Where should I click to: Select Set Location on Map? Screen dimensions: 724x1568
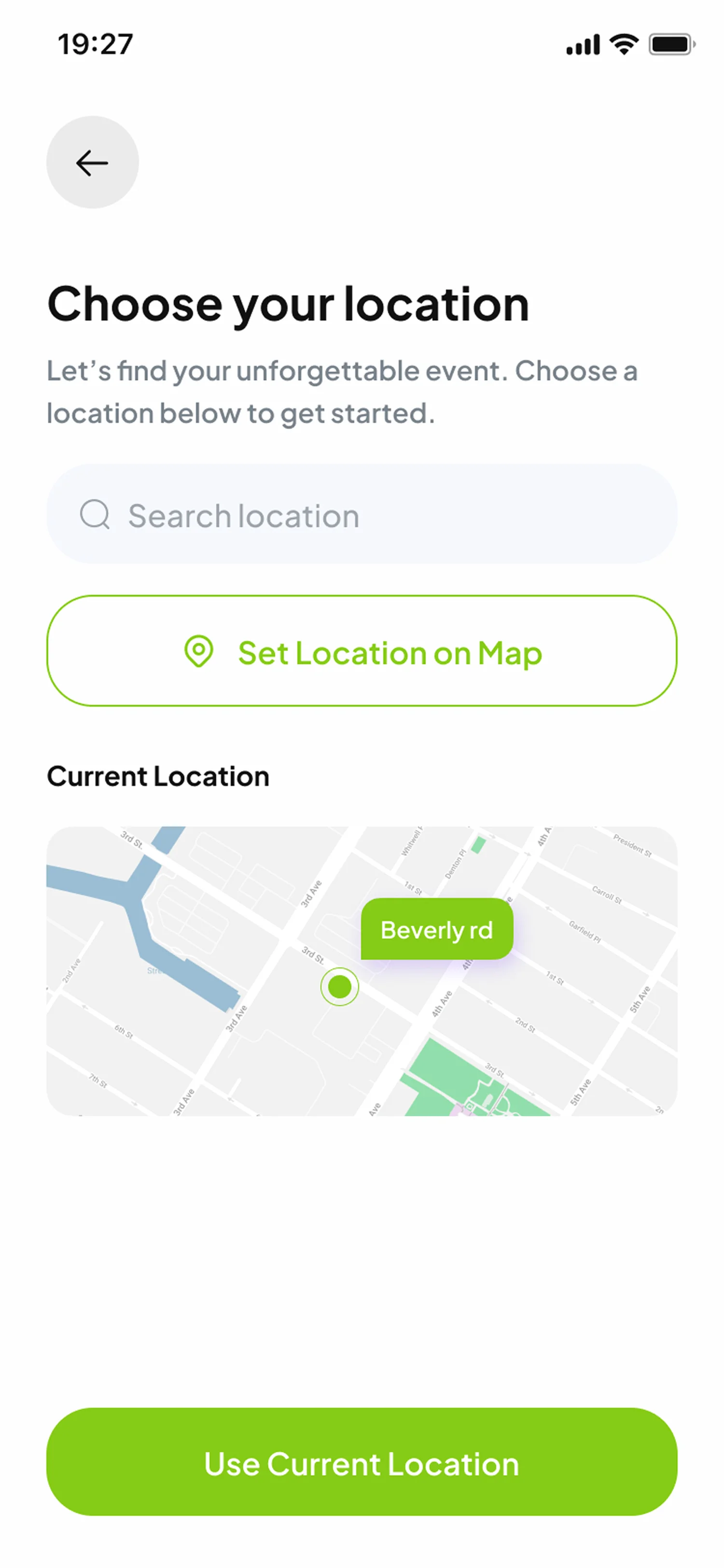click(x=362, y=651)
